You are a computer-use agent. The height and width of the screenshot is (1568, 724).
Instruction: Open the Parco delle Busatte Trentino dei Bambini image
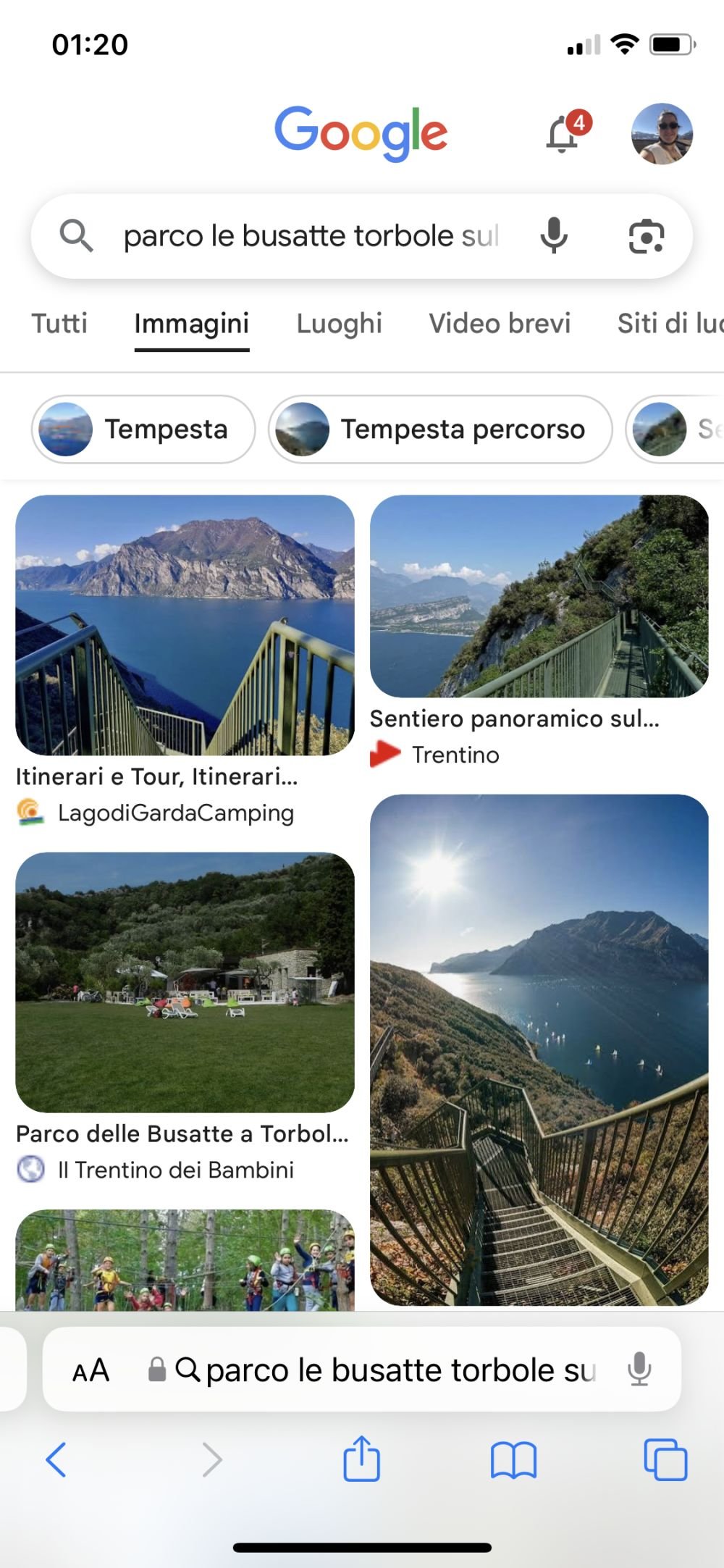(x=185, y=982)
